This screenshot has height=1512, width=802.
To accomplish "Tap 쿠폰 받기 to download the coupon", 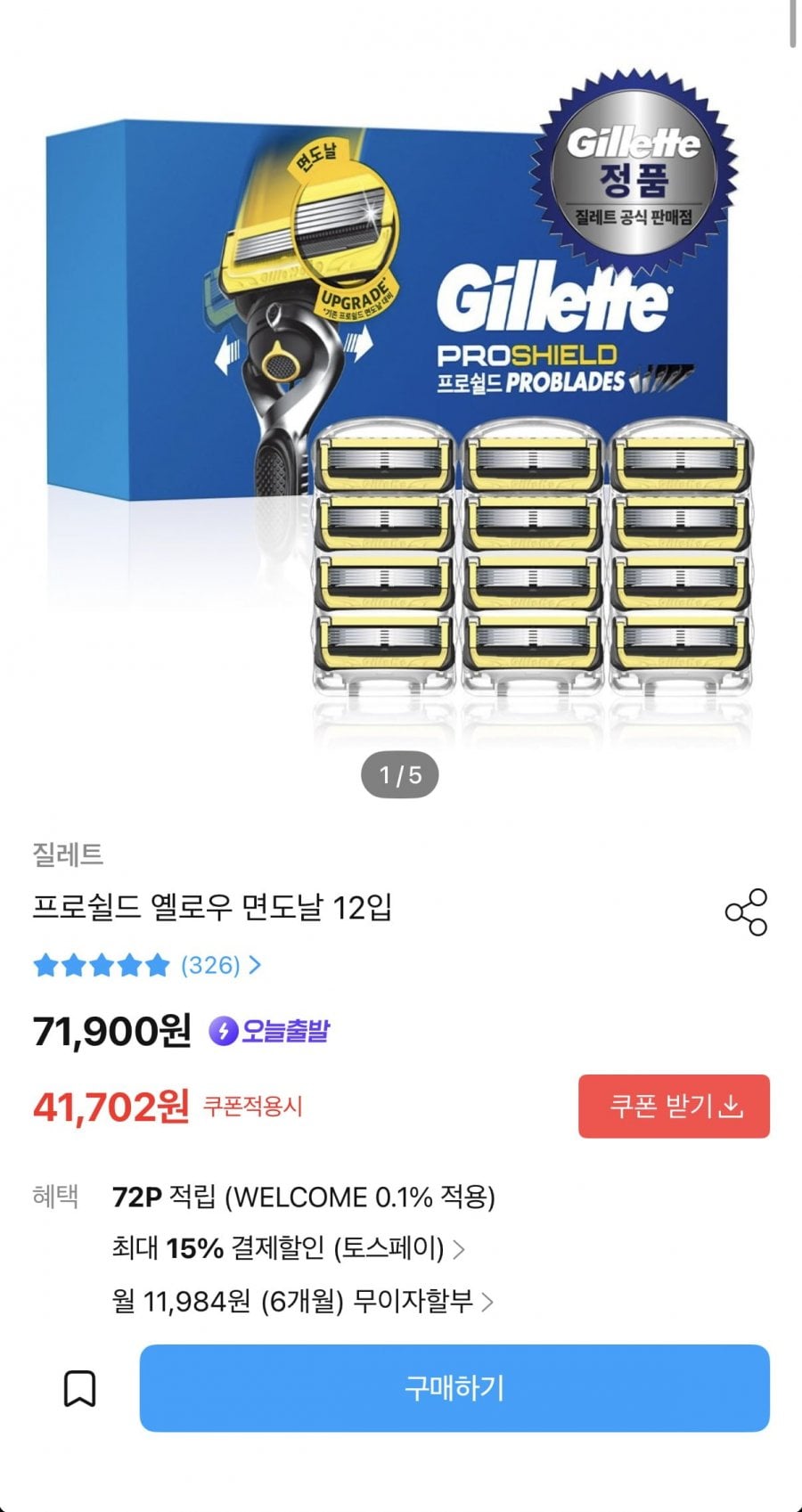I will [674, 1106].
